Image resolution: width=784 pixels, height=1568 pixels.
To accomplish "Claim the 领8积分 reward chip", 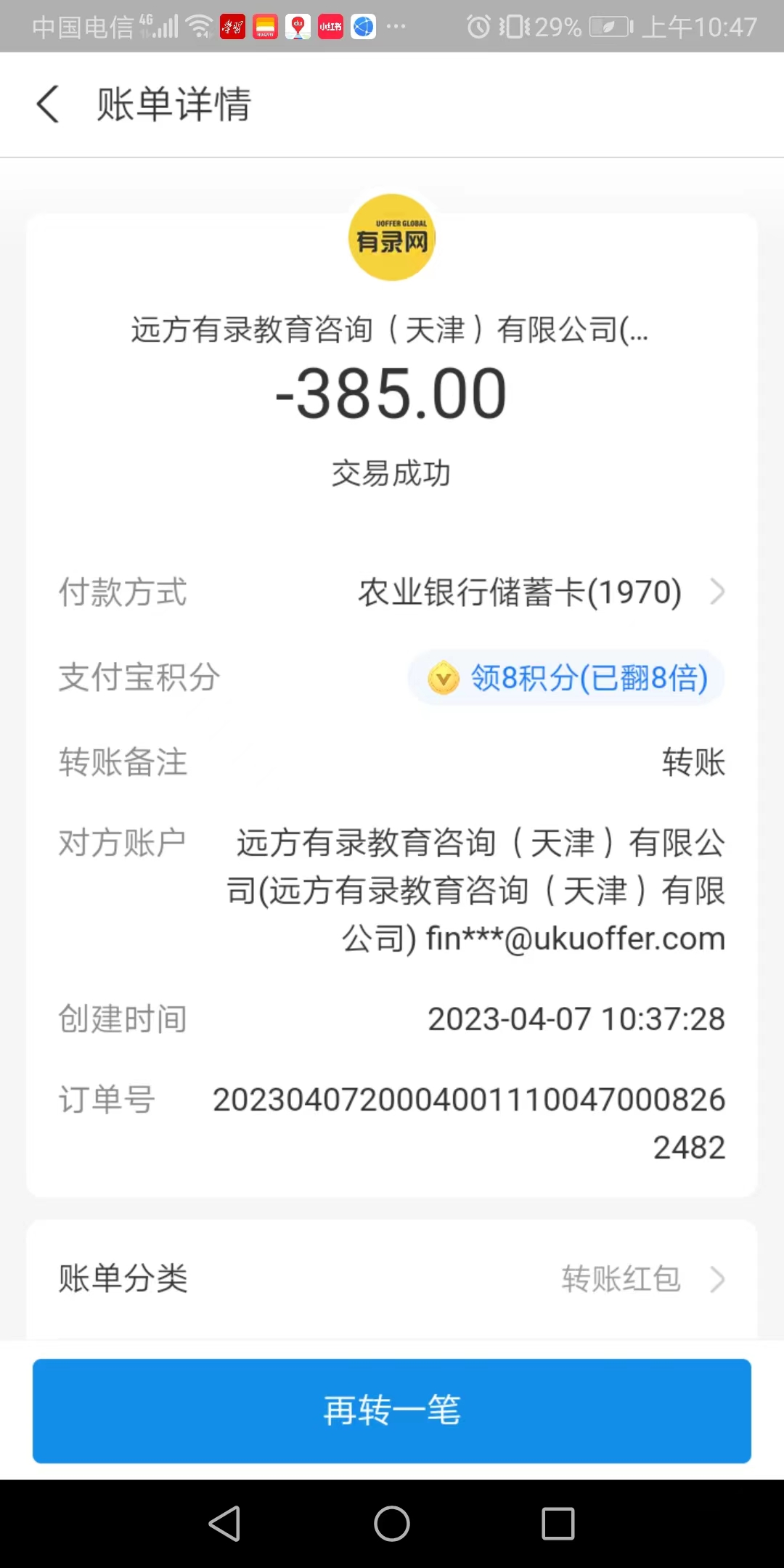I will pyautogui.click(x=567, y=678).
